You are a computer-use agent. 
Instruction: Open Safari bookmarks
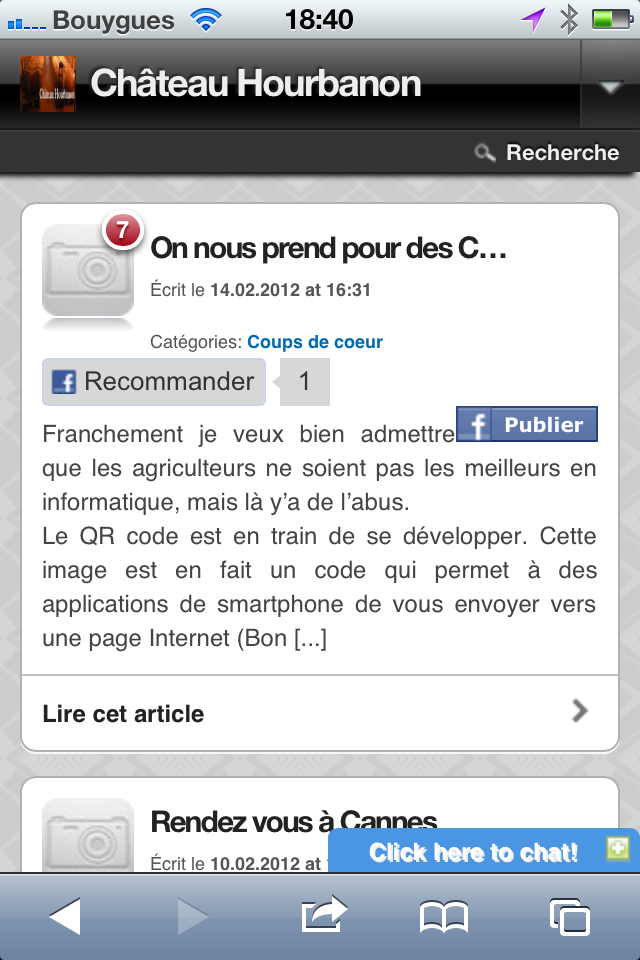click(x=444, y=916)
